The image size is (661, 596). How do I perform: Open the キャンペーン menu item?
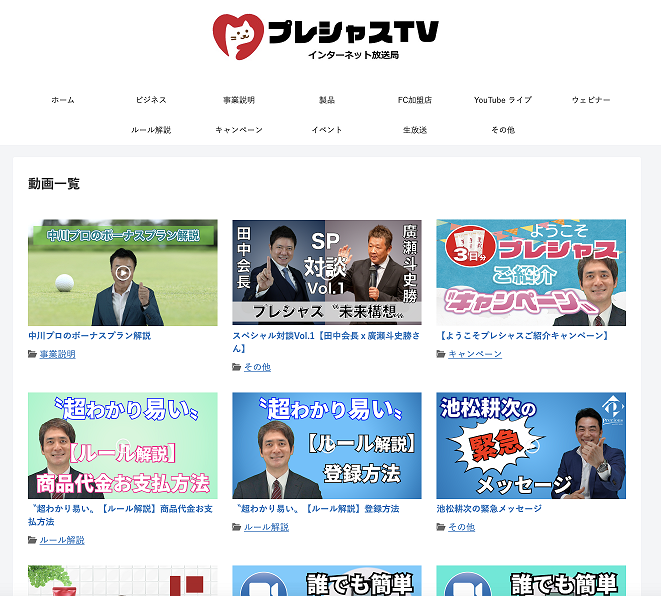pyautogui.click(x=239, y=130)
